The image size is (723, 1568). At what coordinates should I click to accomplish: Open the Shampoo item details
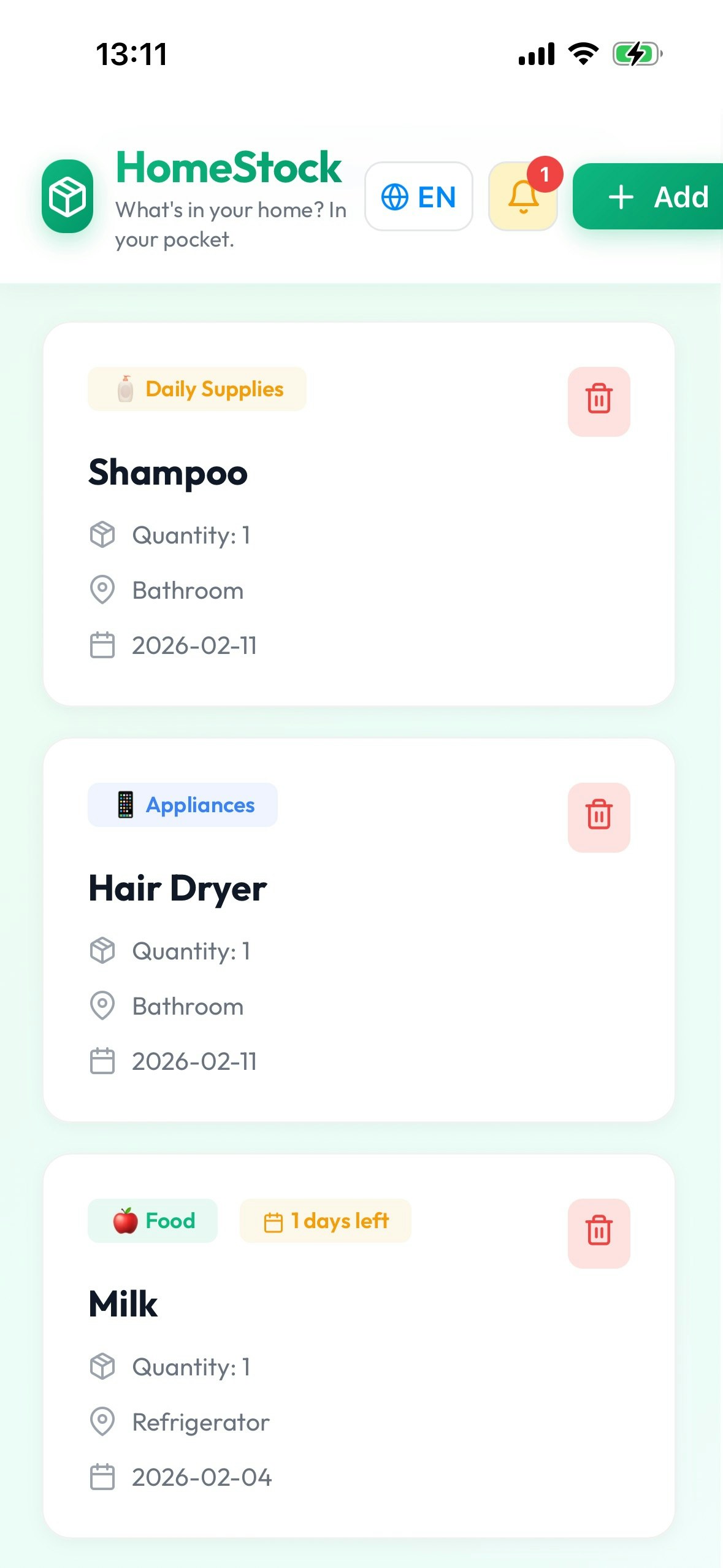point(169,472)
